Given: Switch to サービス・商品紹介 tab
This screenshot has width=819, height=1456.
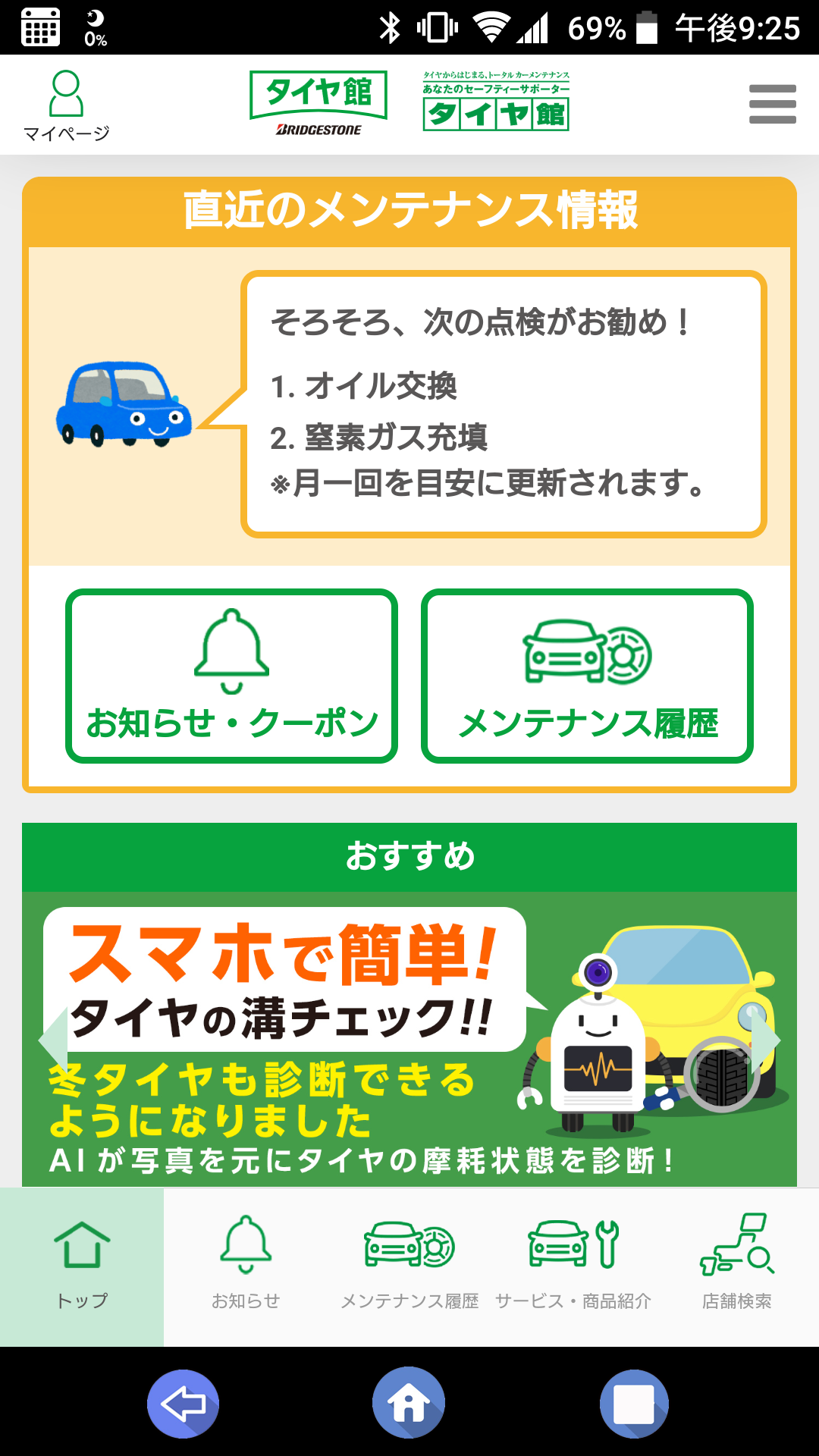Looking at the screenshot, I should 573,1265.
